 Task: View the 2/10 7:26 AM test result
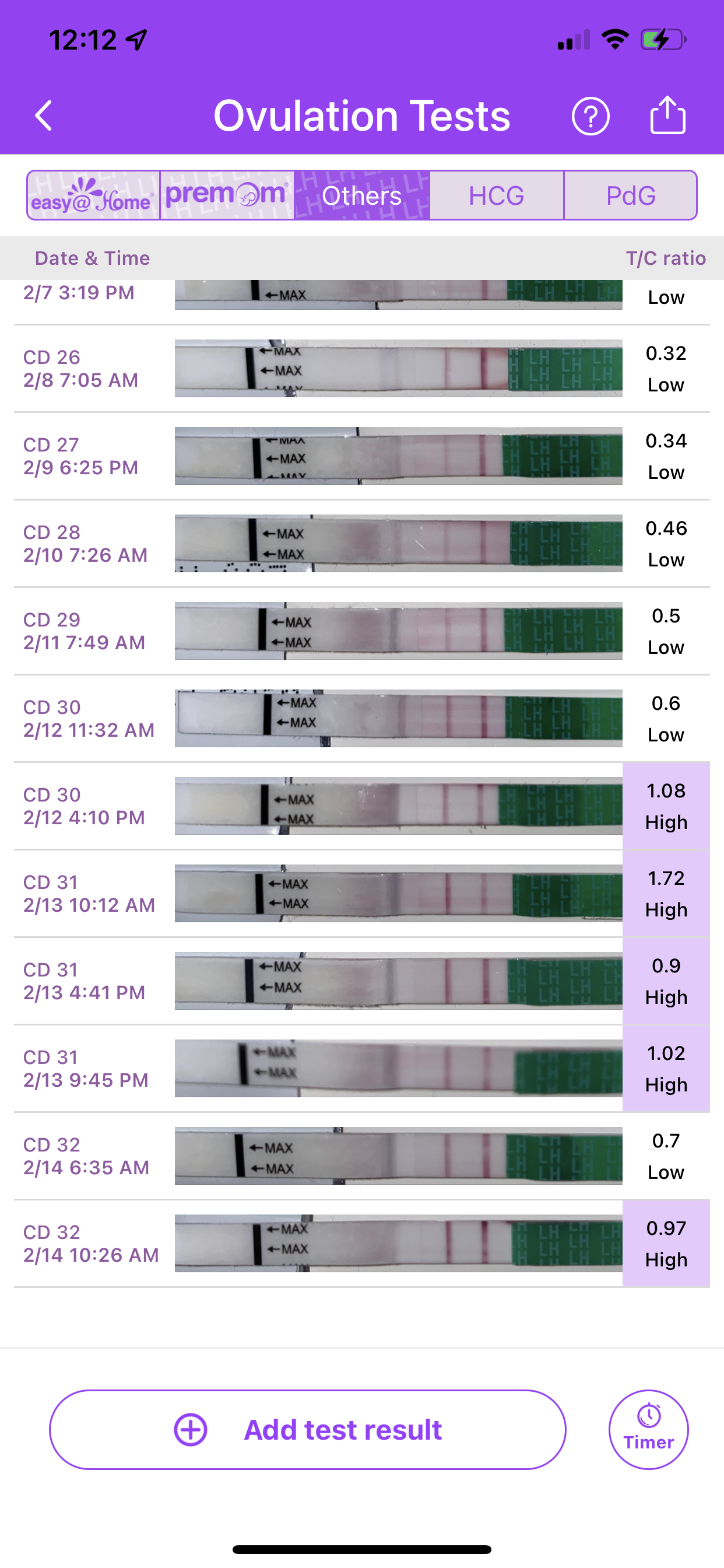coord(361,544)
